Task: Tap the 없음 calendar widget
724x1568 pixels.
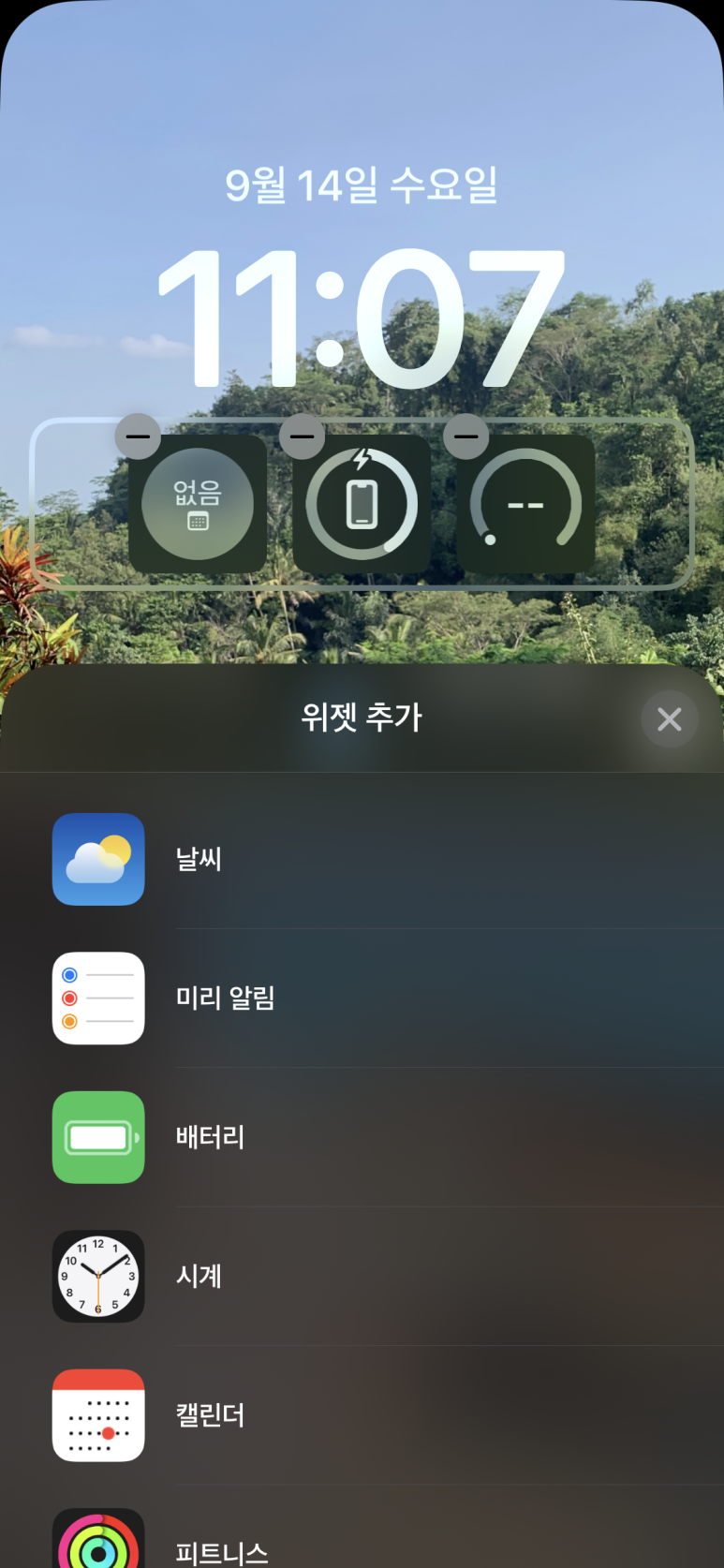Action: (x=198, y=504)
